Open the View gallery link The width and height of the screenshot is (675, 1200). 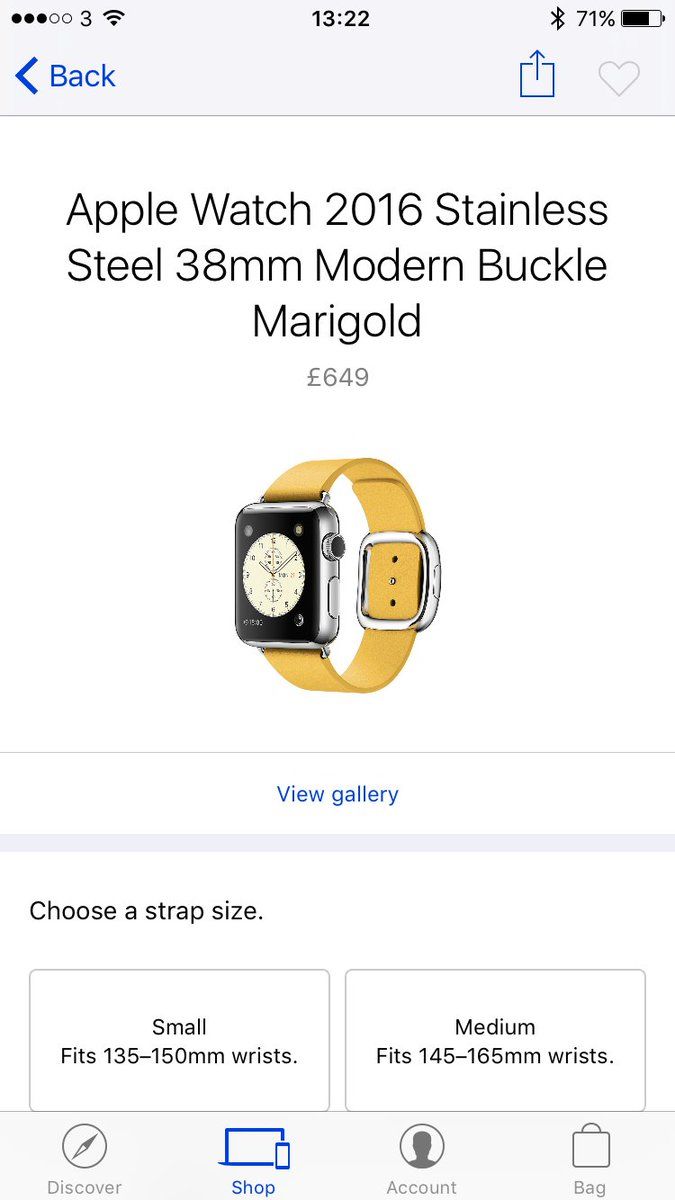tap(337, 794)
